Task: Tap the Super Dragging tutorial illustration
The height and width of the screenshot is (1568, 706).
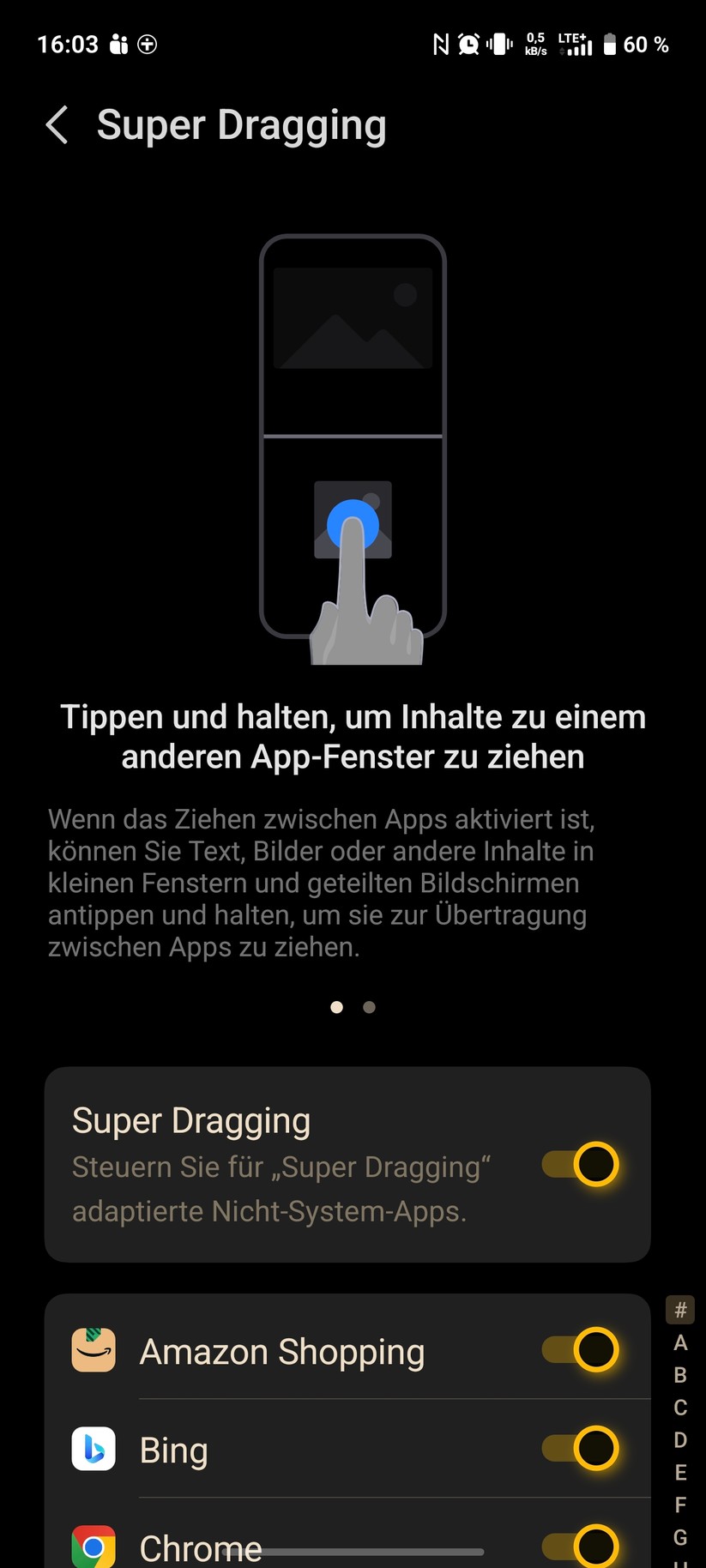Action: (353, 446)
